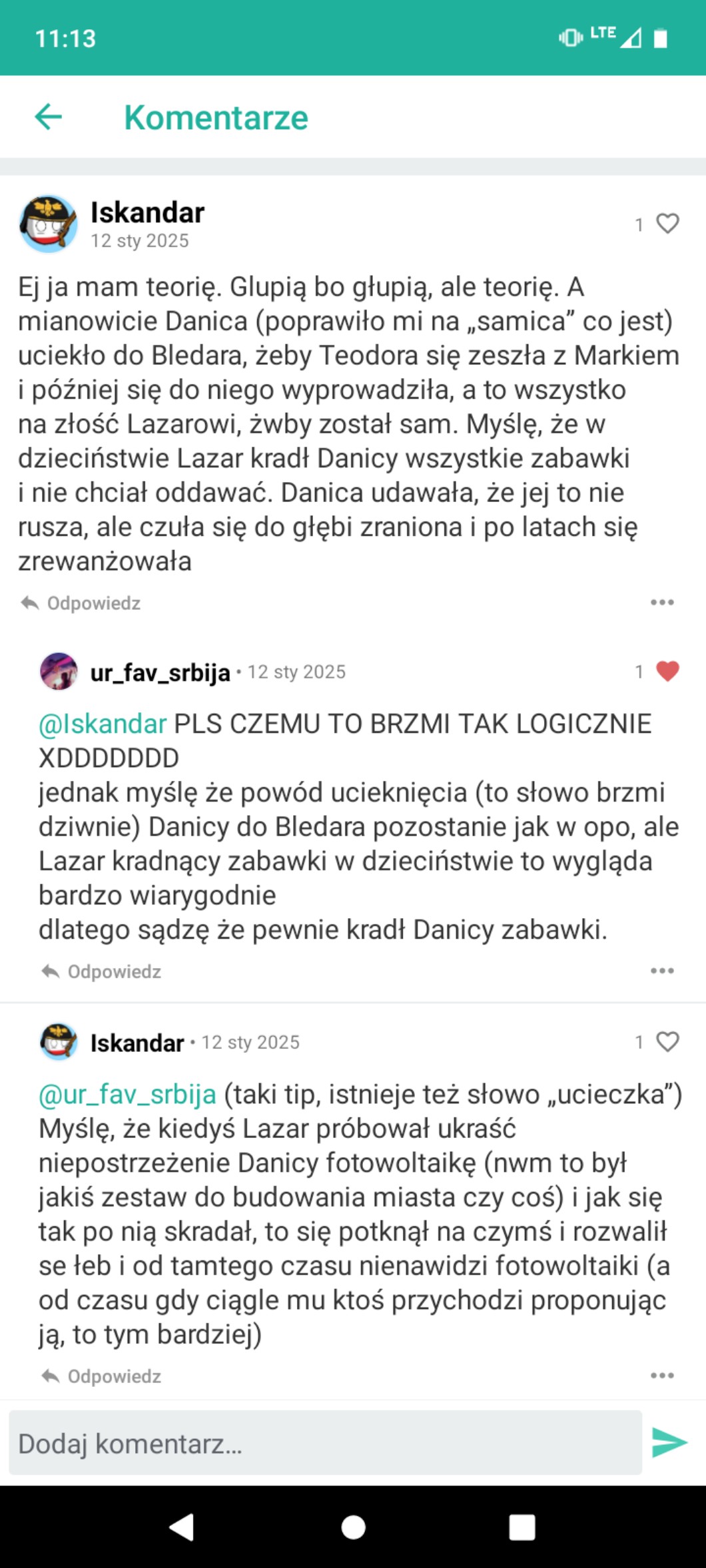Viewport: 706px width, 1568px height.
Task: Reply to Iskandar's fotowoltaika comment
Action: click(x=102, y=1376)
